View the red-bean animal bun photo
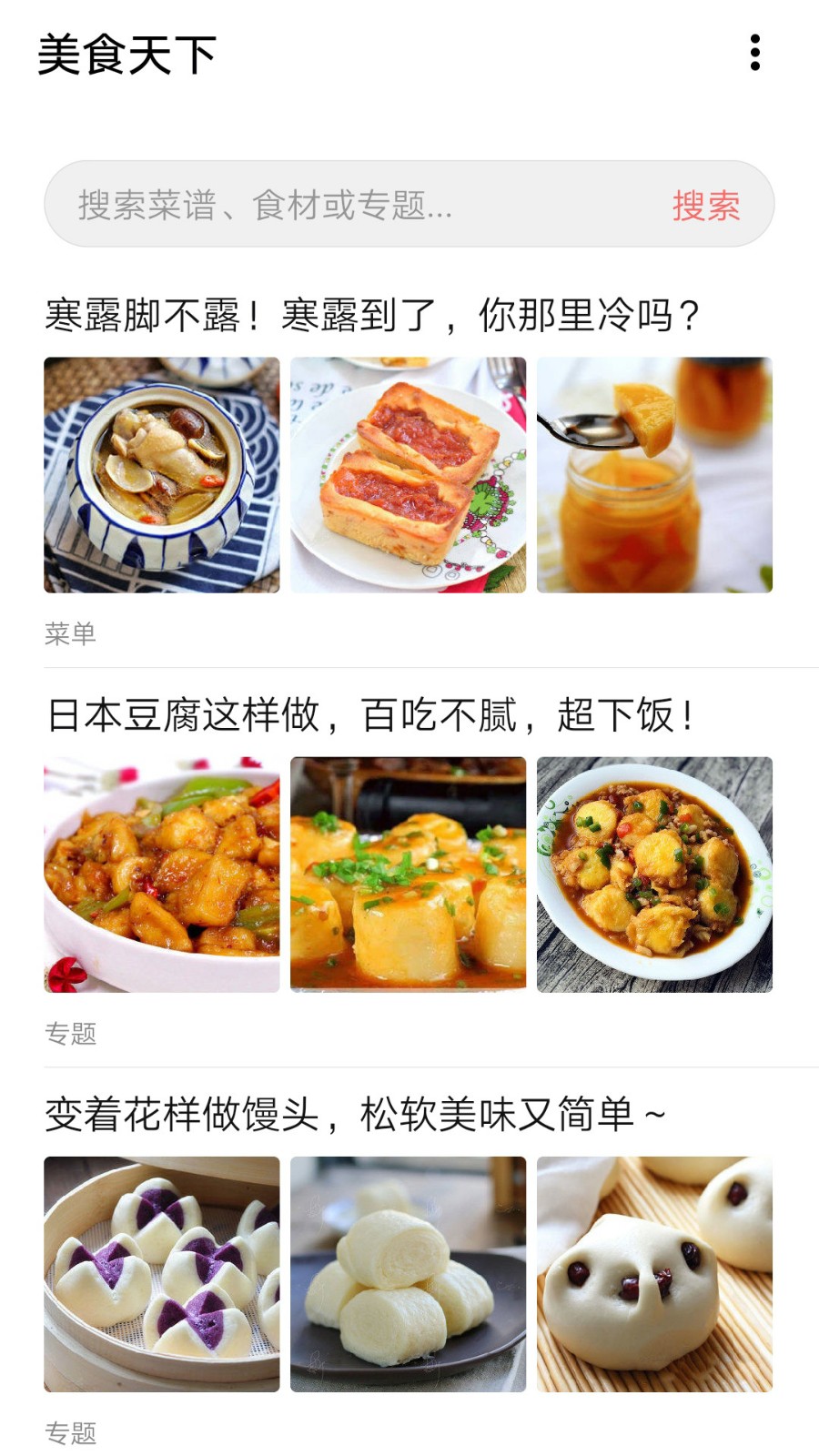The width and height of the screenshot is (819, 1456). (x=654, y=1274)
